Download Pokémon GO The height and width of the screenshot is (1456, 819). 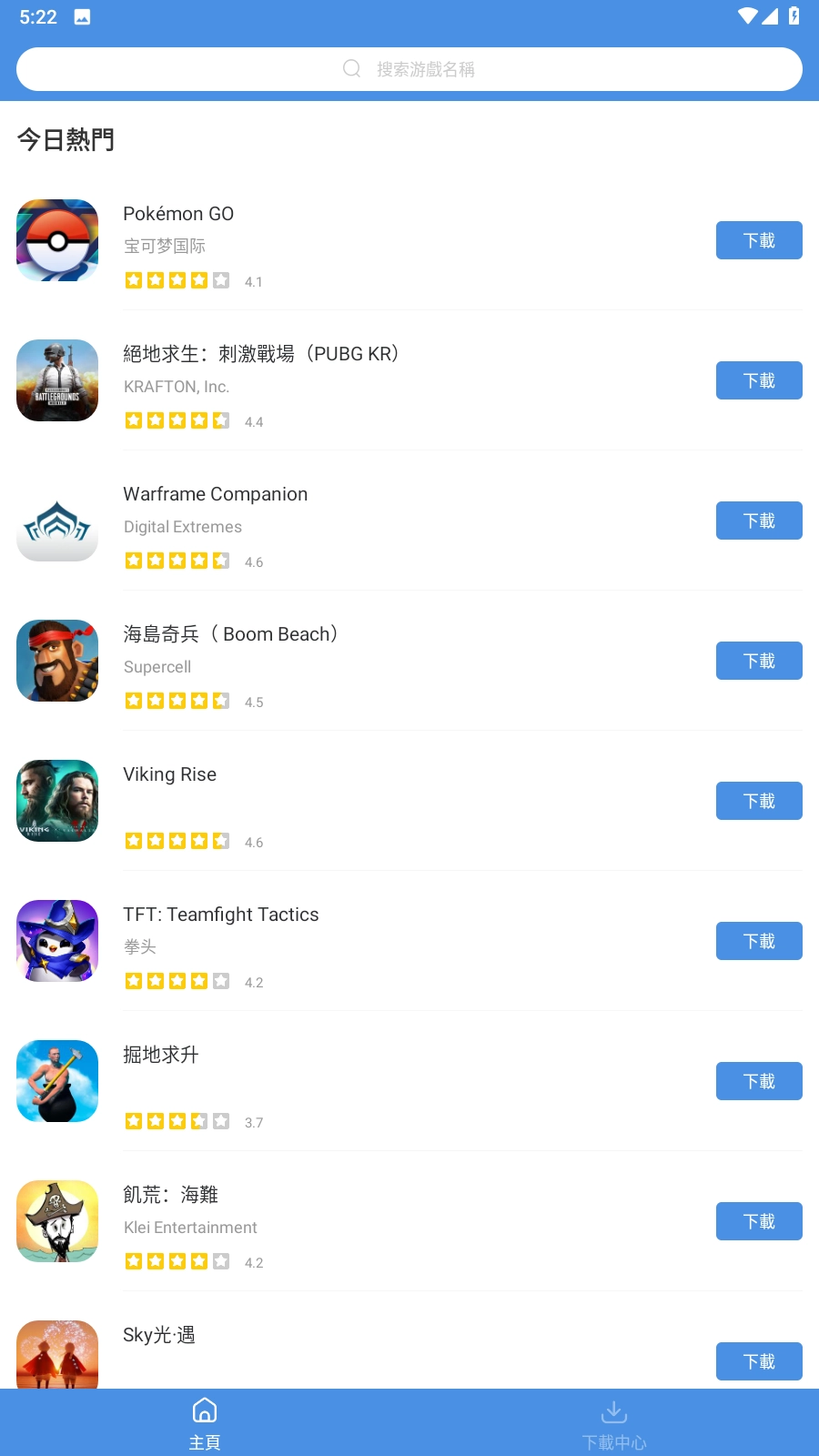[x=759, y=240]
